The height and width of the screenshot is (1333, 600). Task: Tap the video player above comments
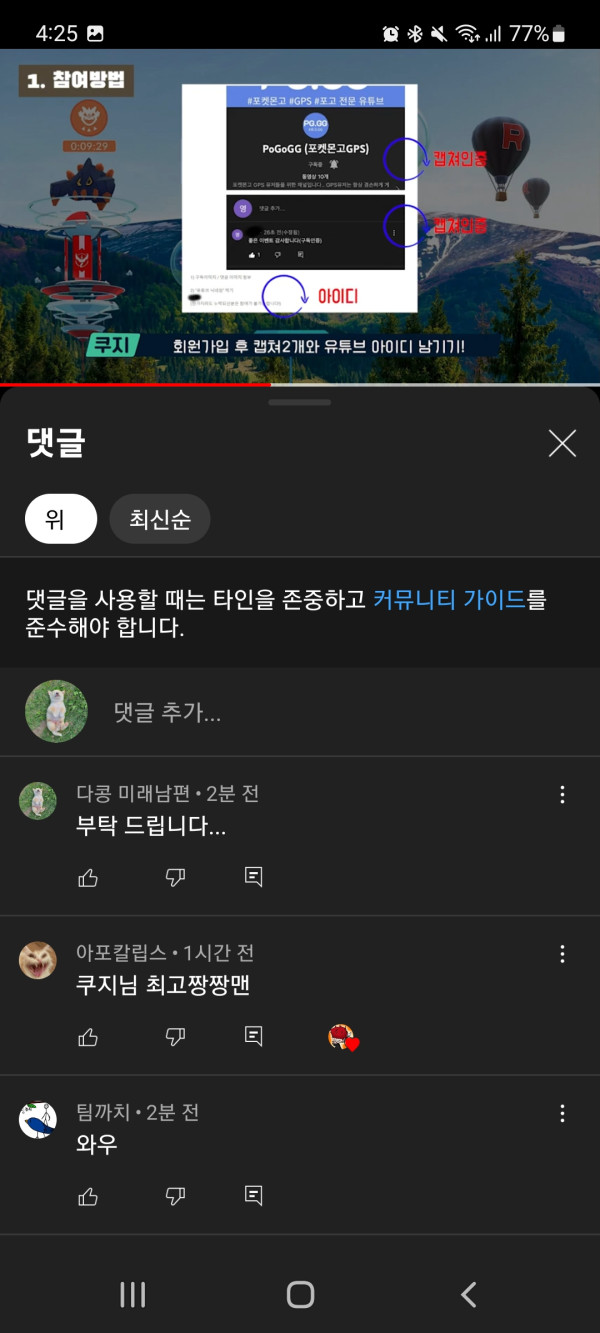[300, 215]
